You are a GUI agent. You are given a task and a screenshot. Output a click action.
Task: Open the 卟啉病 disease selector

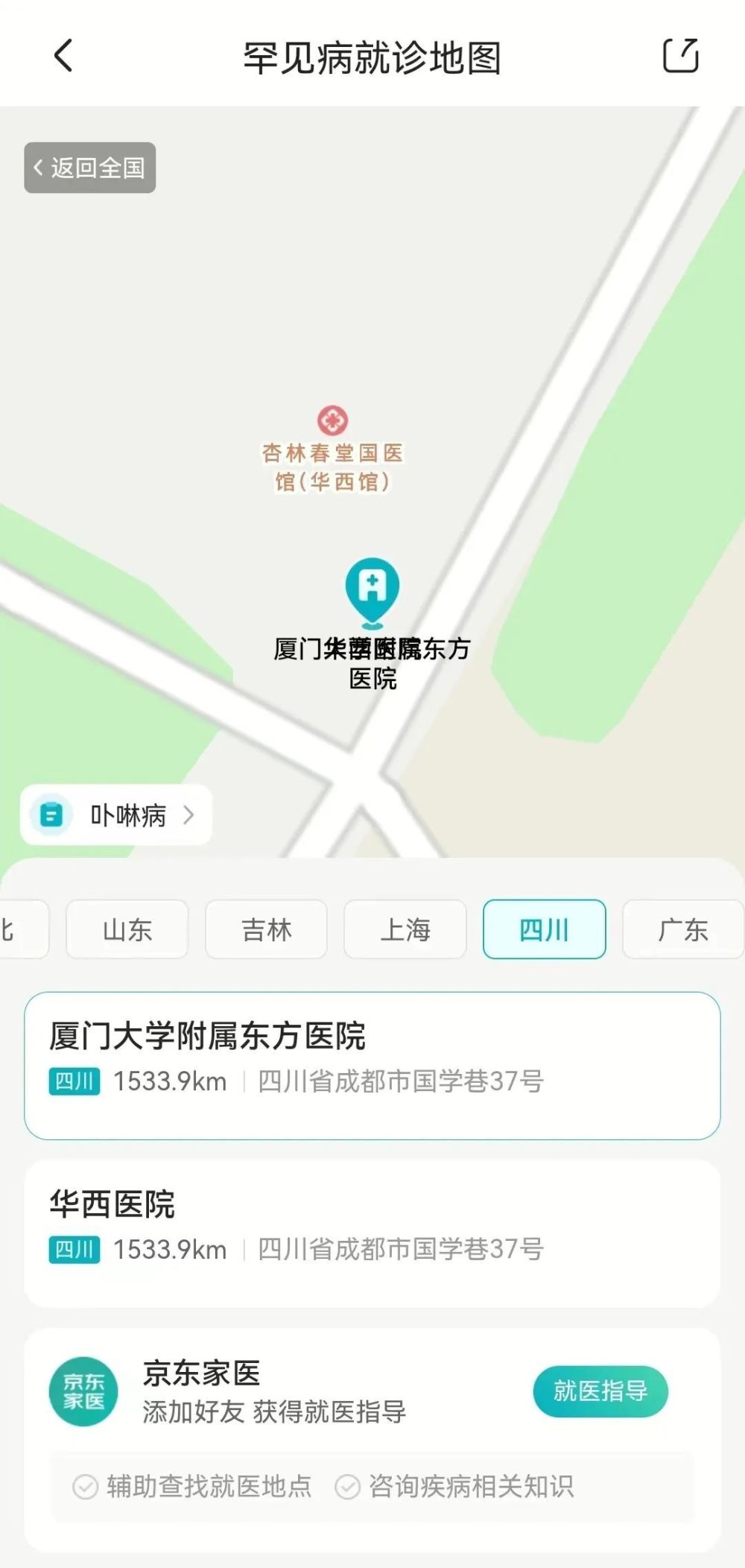pos(117,815)
